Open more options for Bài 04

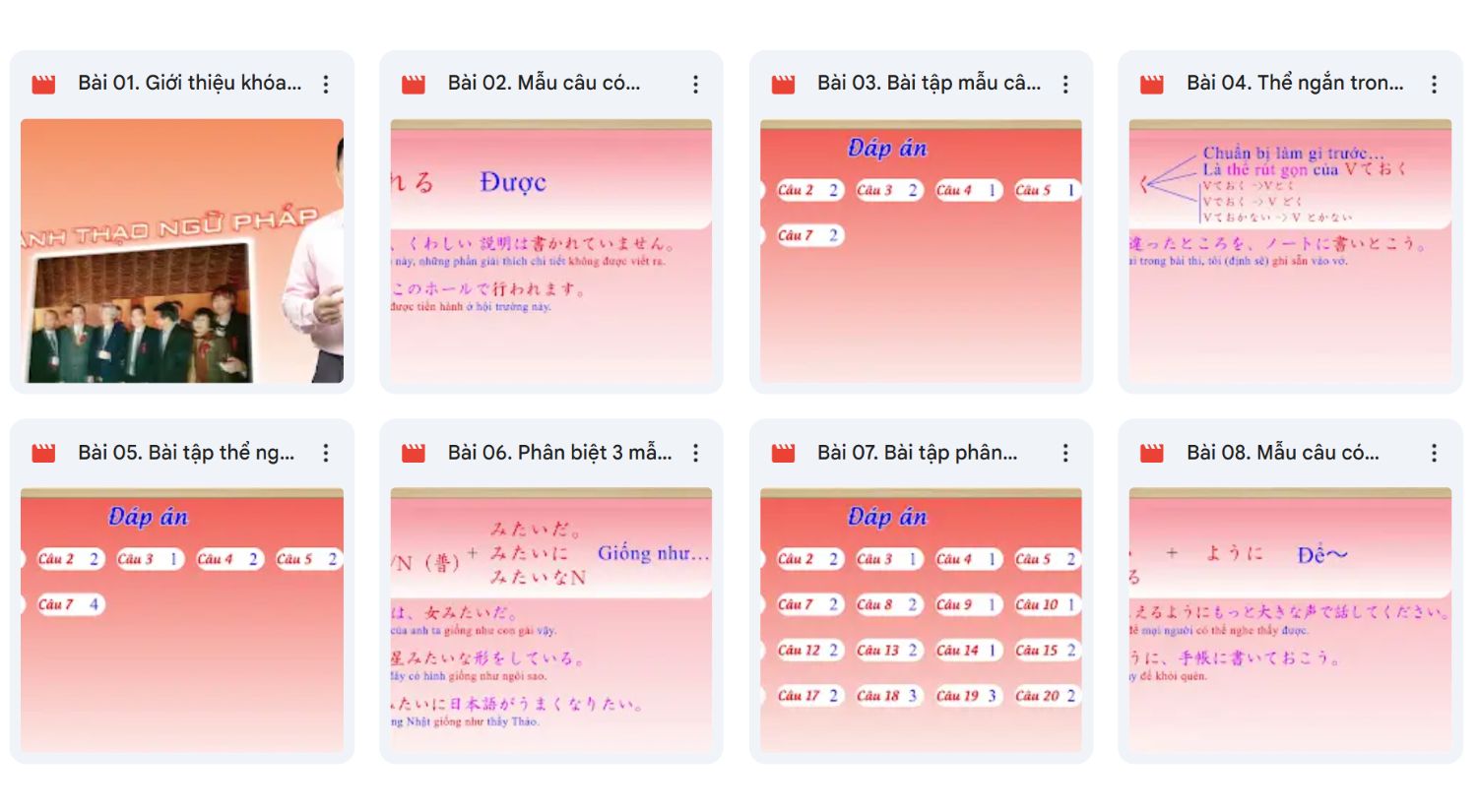pyautogui.click(x=1435, y=85)
